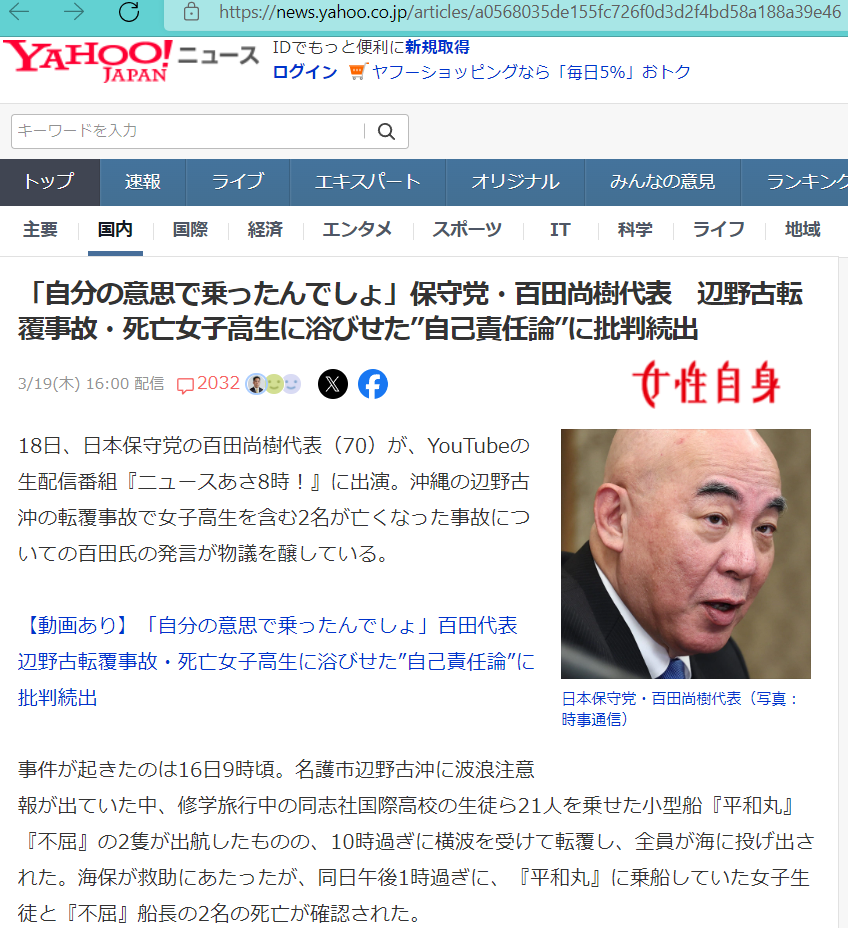Select the 国際 category
The width and height of the screenshot is (848, 928).
click(x=190, y=230)
